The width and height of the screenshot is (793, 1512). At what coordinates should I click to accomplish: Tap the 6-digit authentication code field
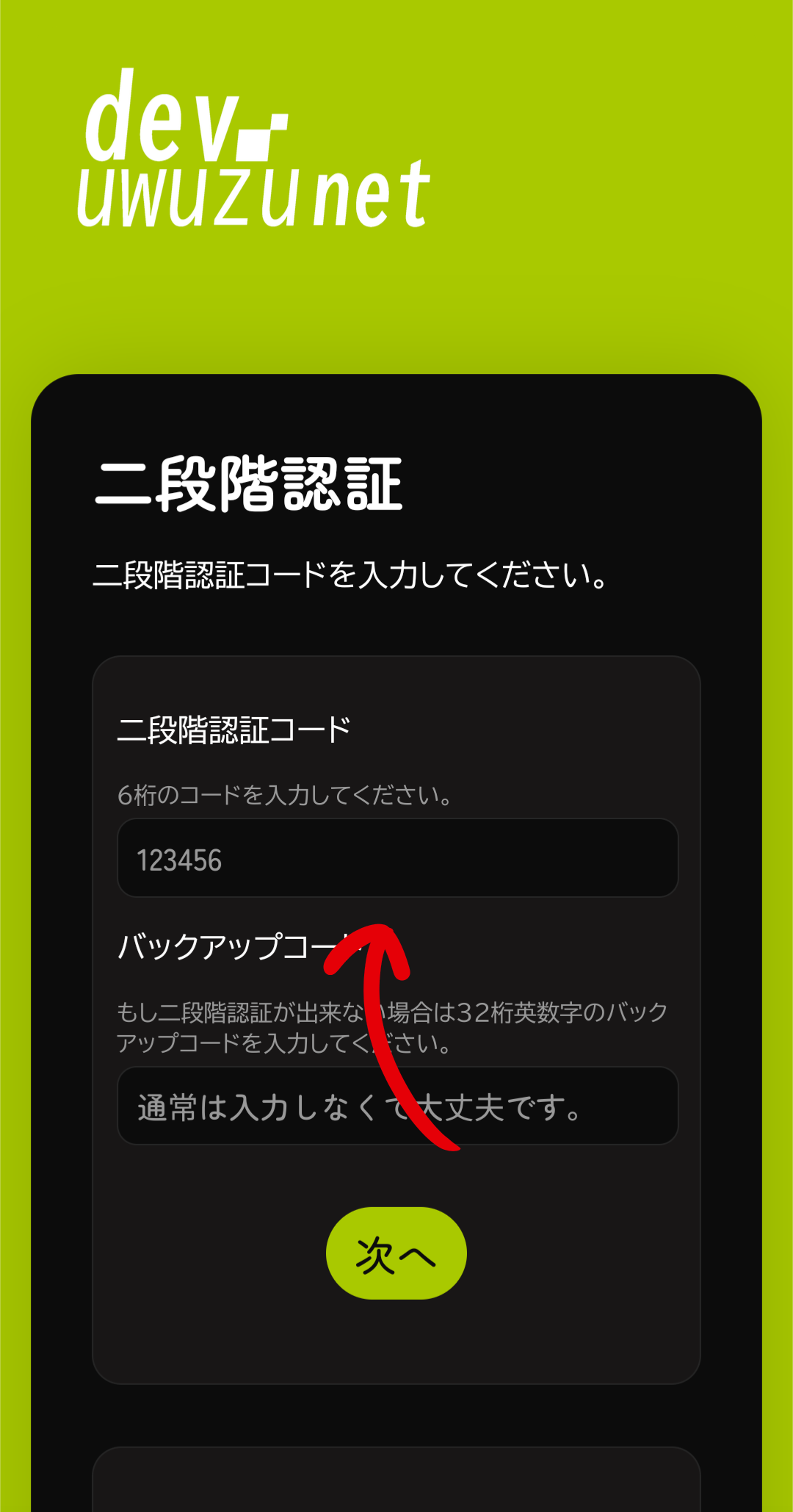coord(397,858)
